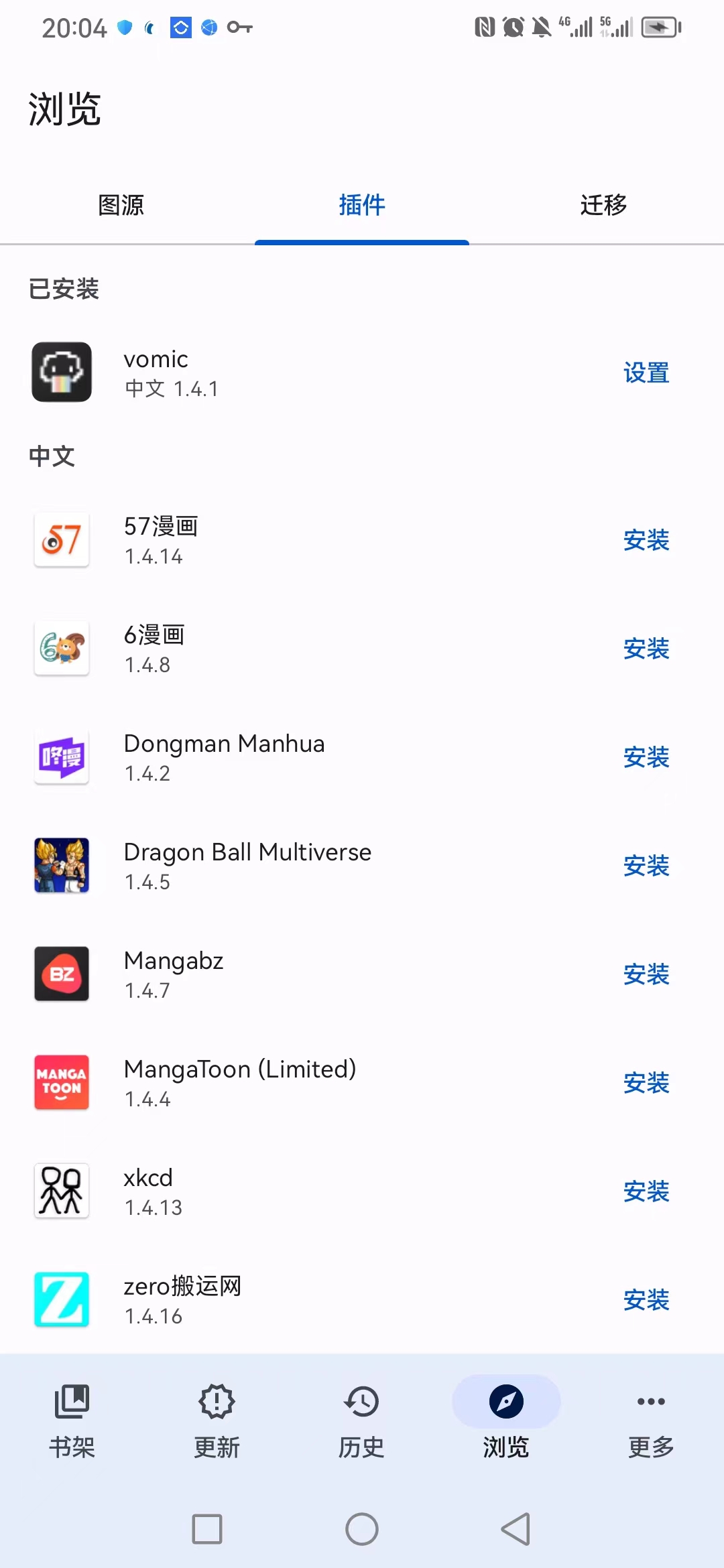Install Dongman Manhua extension
The width and height of the screenshot is (724, 1568).
(x=646, y=757)
